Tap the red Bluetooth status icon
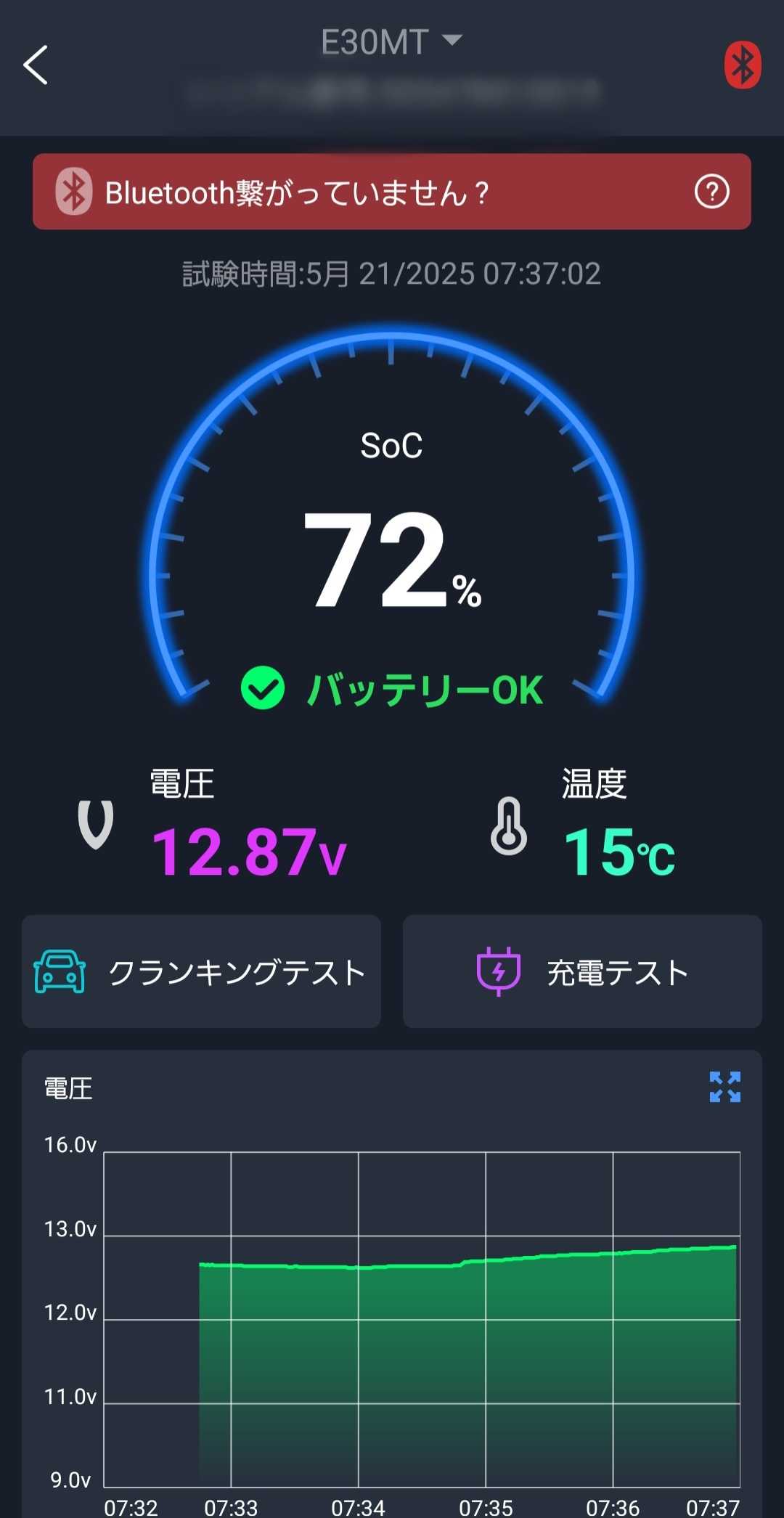 click(742, 65)
